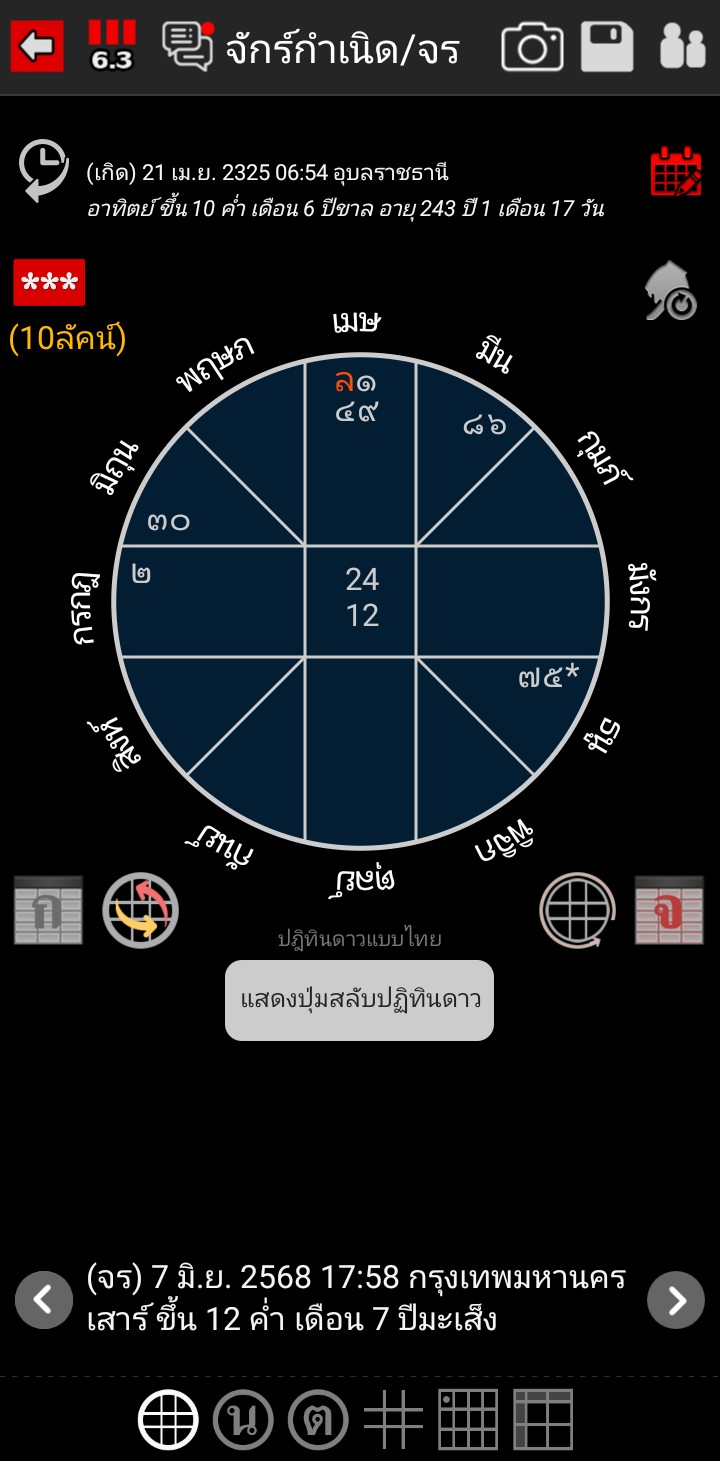720x1461 pixels.
Task: Switch to the น chart view
Action: (x=242, y=1420)
